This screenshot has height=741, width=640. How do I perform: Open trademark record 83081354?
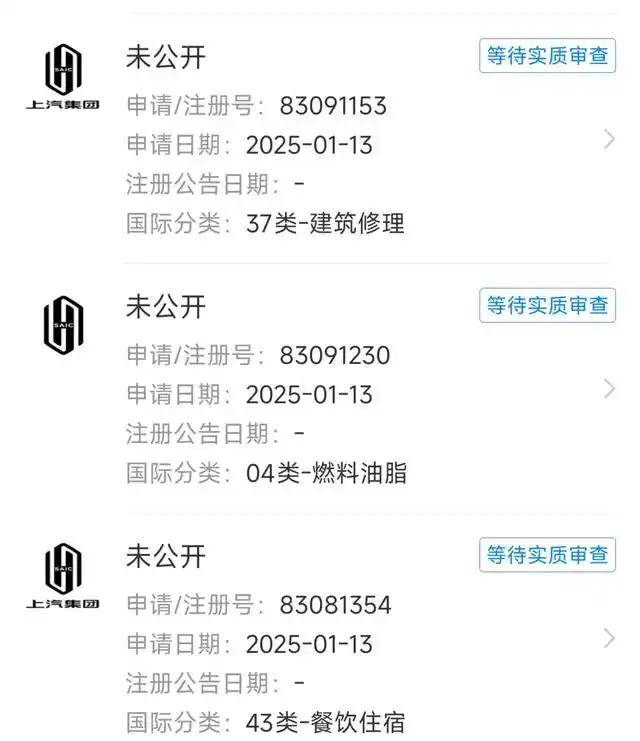click(x=608, y=638)
